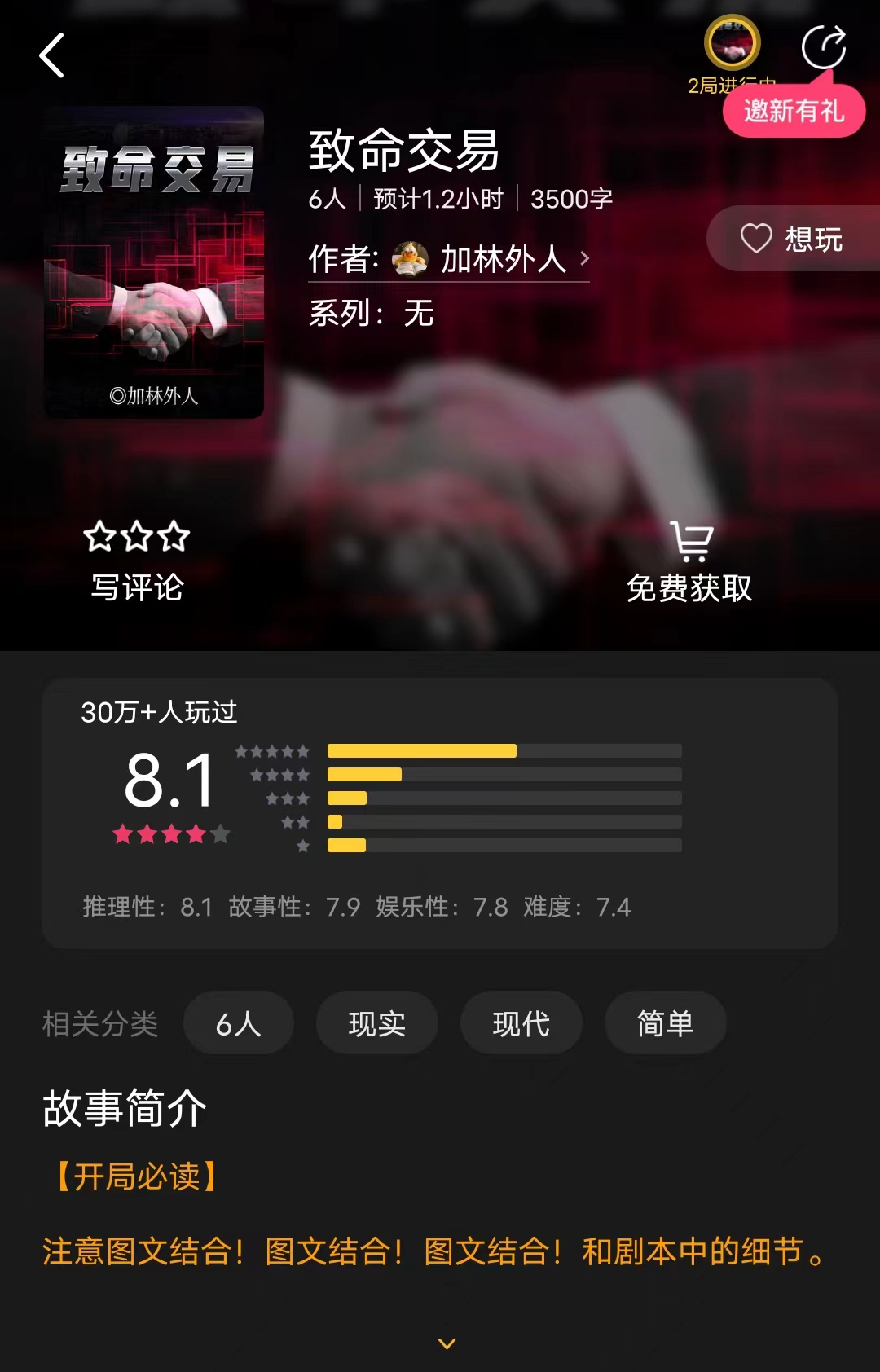This screenshot has height=1372, width=880.
Task: Open the 2局进行中 ongoing games avatar
Action: [x=732, y=44]
